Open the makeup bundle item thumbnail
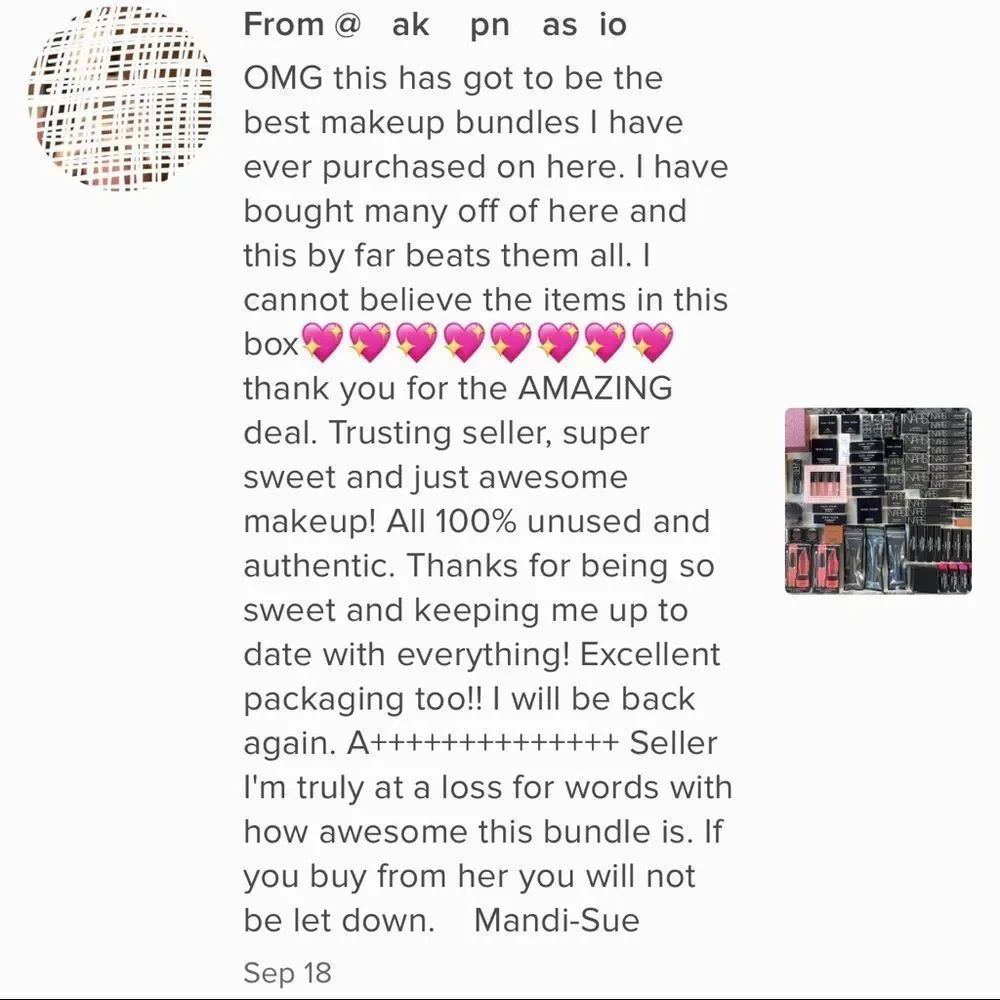The image size is (1000, 1000). 878,501
